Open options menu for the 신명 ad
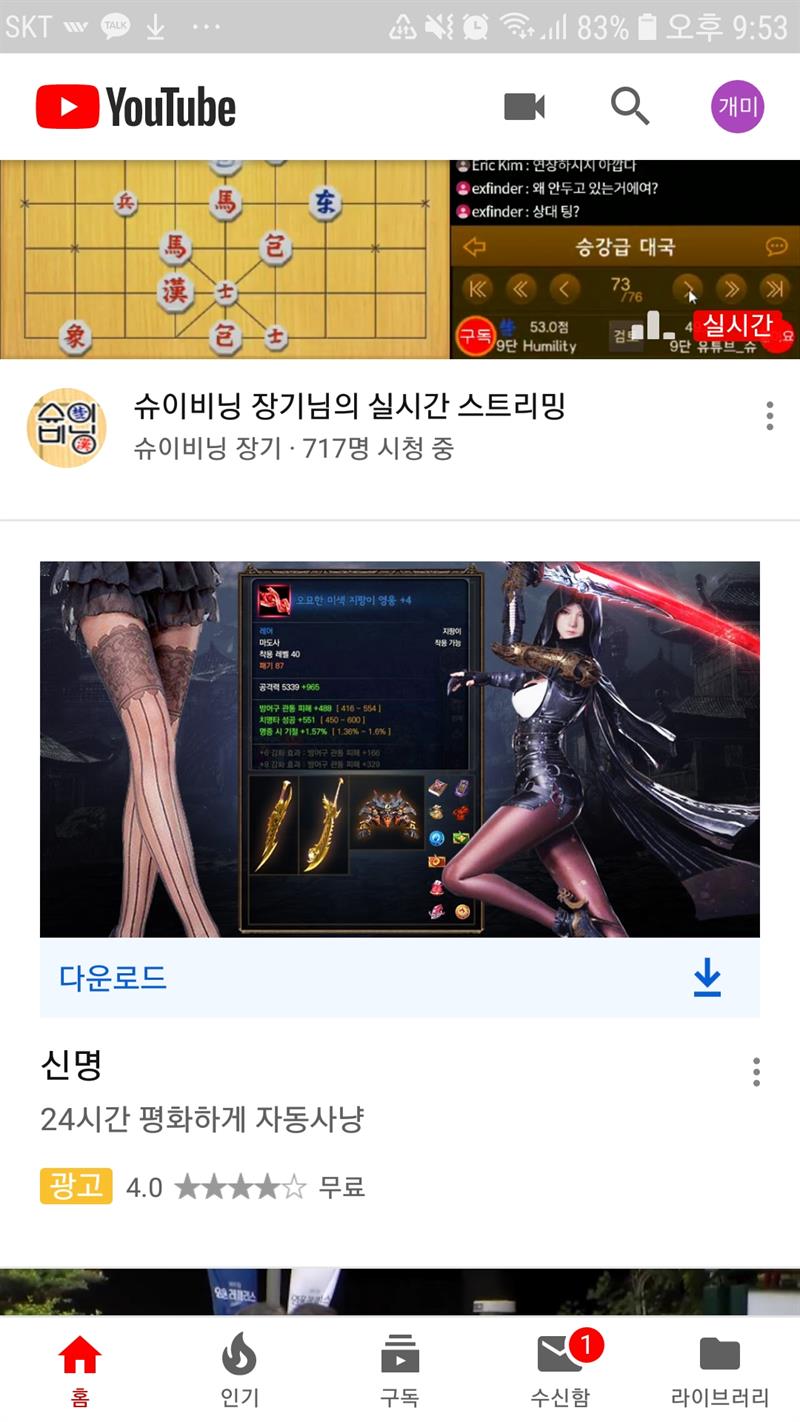The width and height of the screenshot is (800, 1422). tap(756, 1072)
